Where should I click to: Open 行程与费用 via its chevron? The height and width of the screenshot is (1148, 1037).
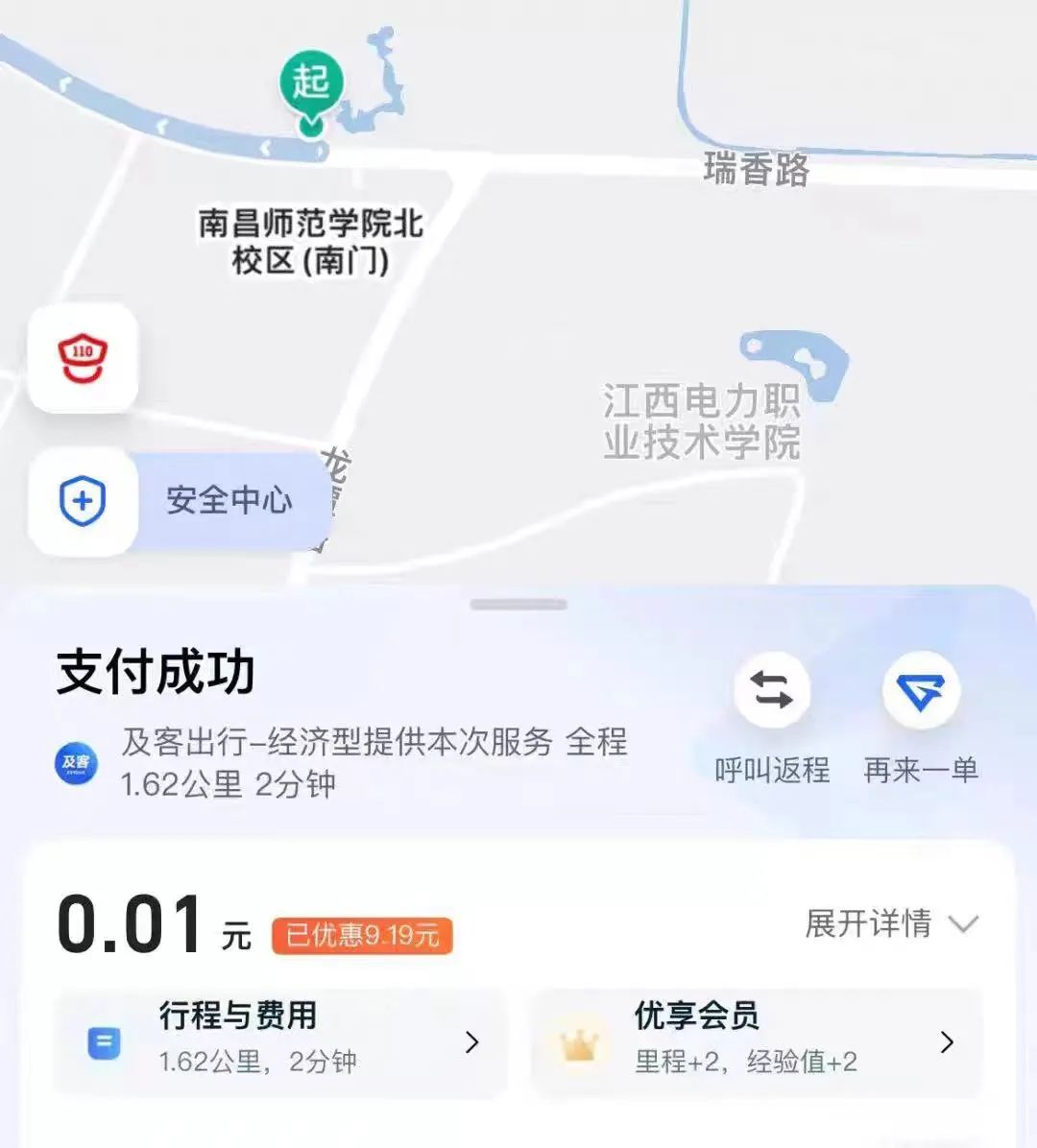pos(471,1041)
